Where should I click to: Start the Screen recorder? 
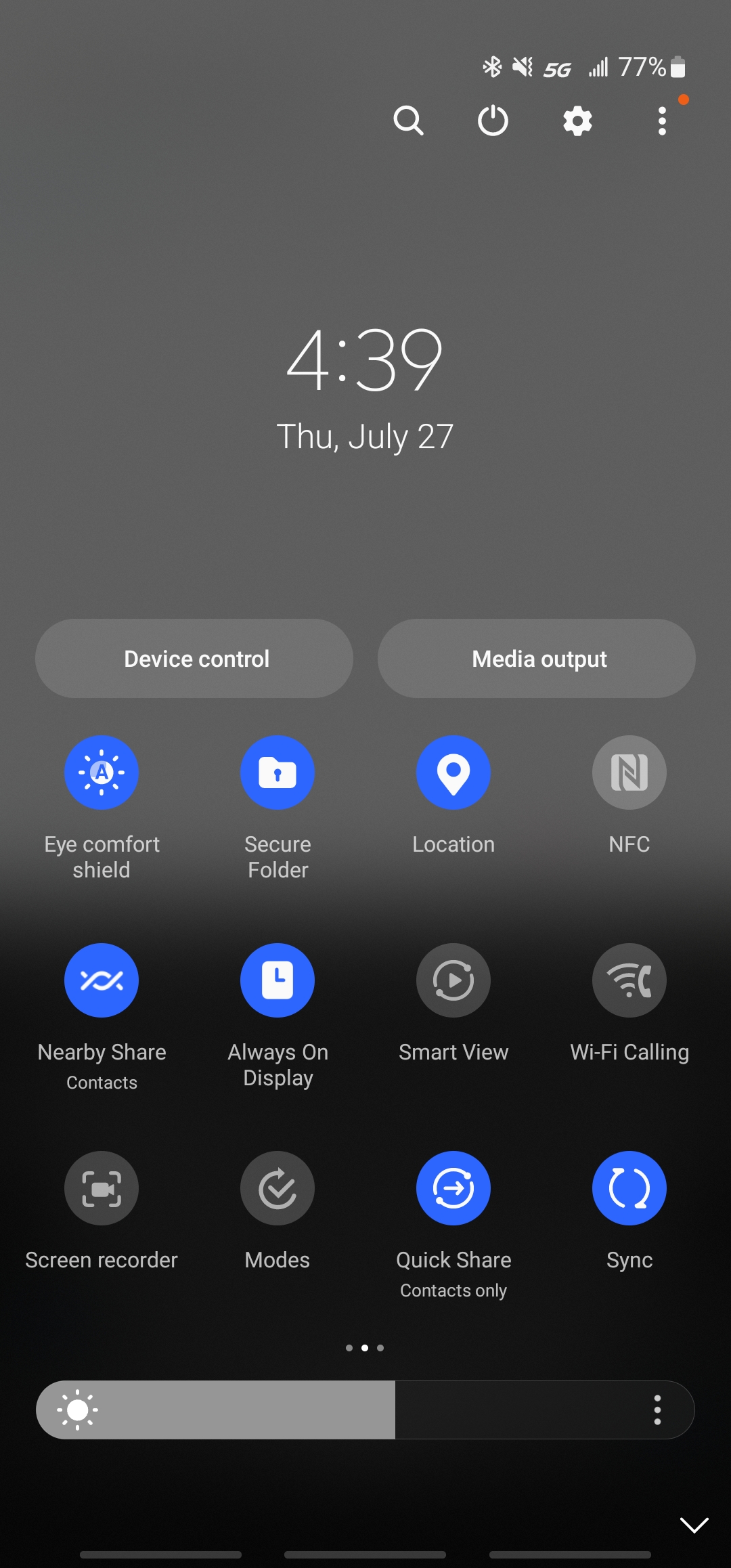click(102, 1188)
